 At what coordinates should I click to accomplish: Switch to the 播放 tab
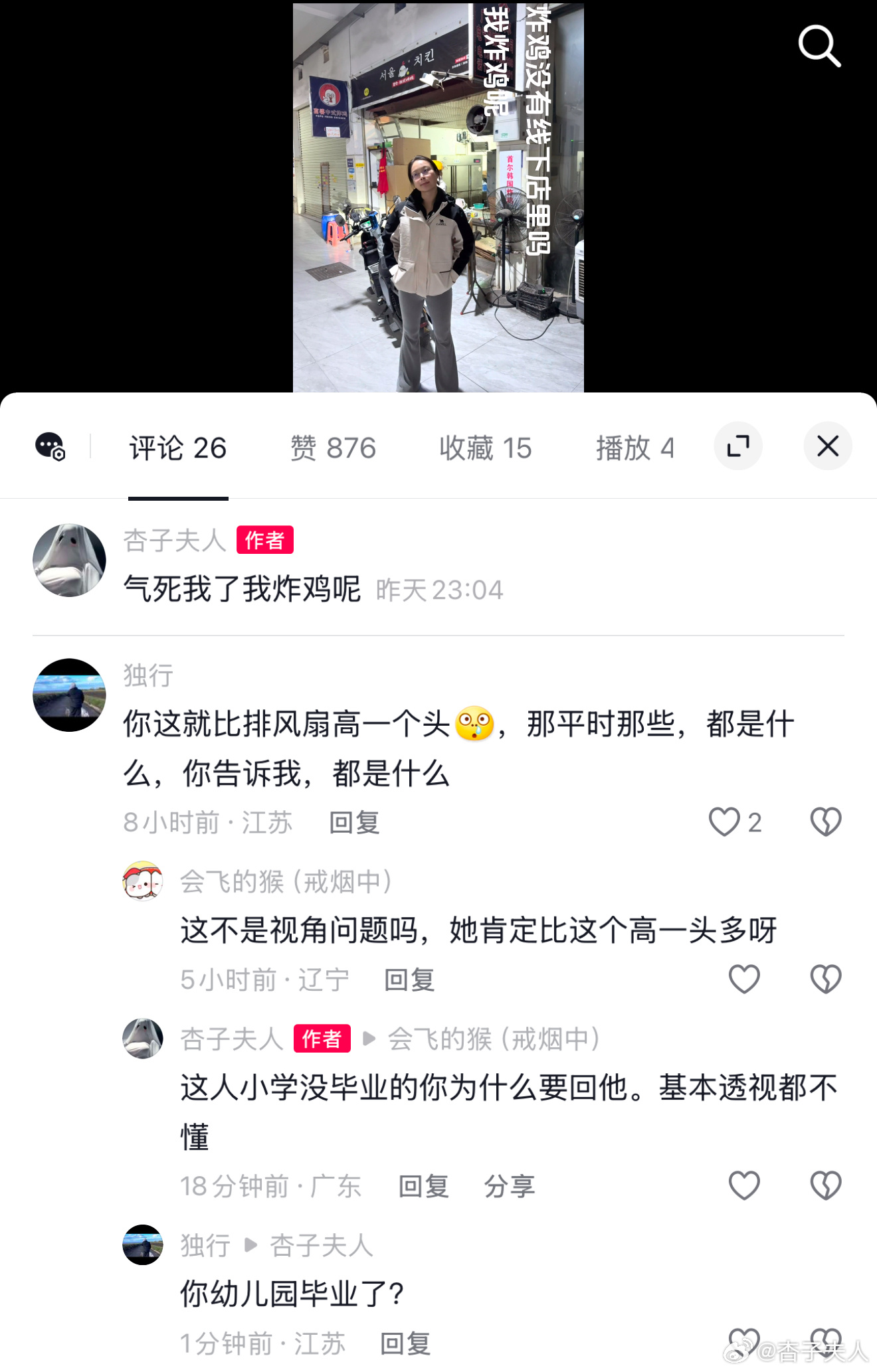coord(634,448)
